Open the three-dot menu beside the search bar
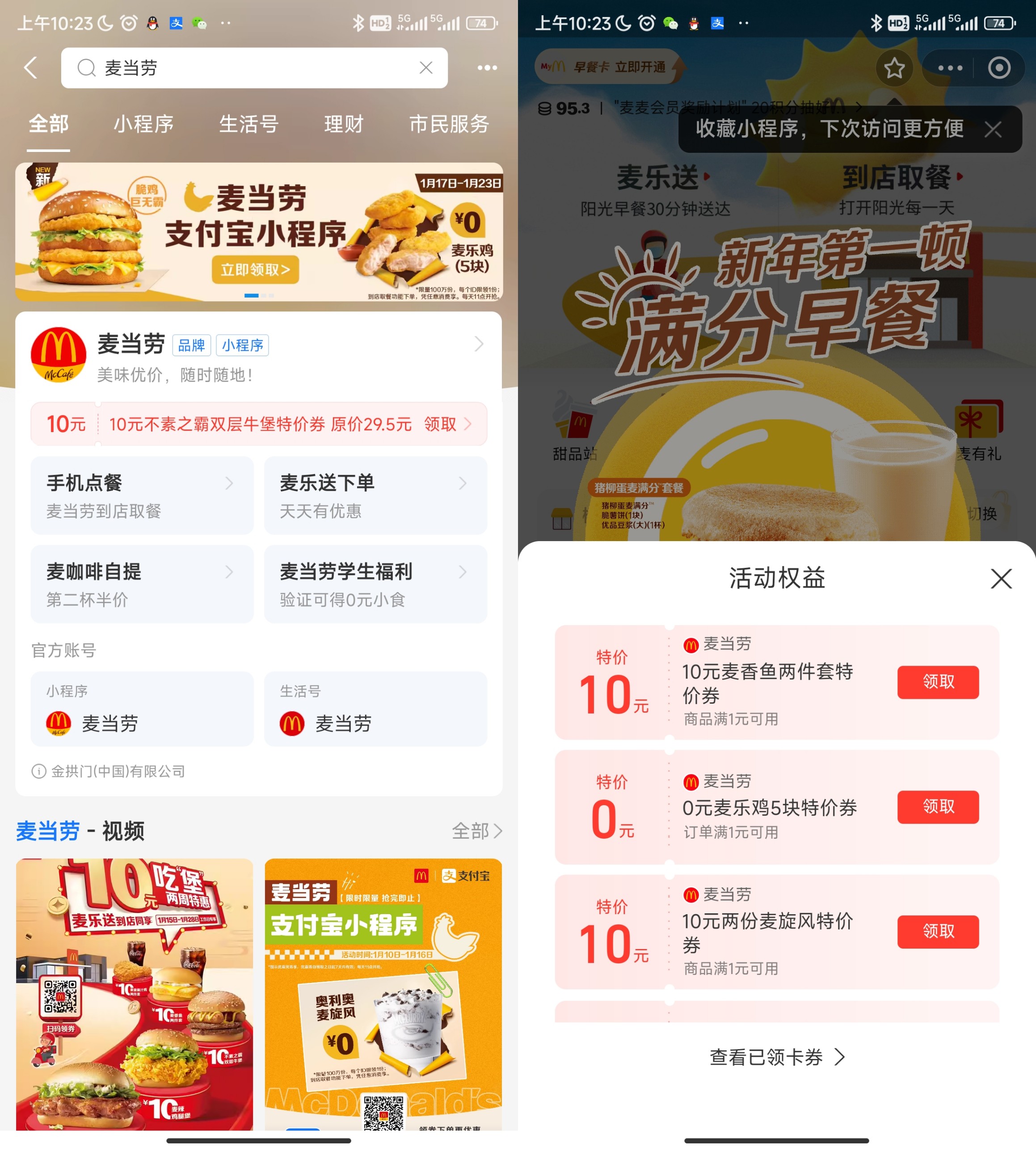 click(487, 68)
